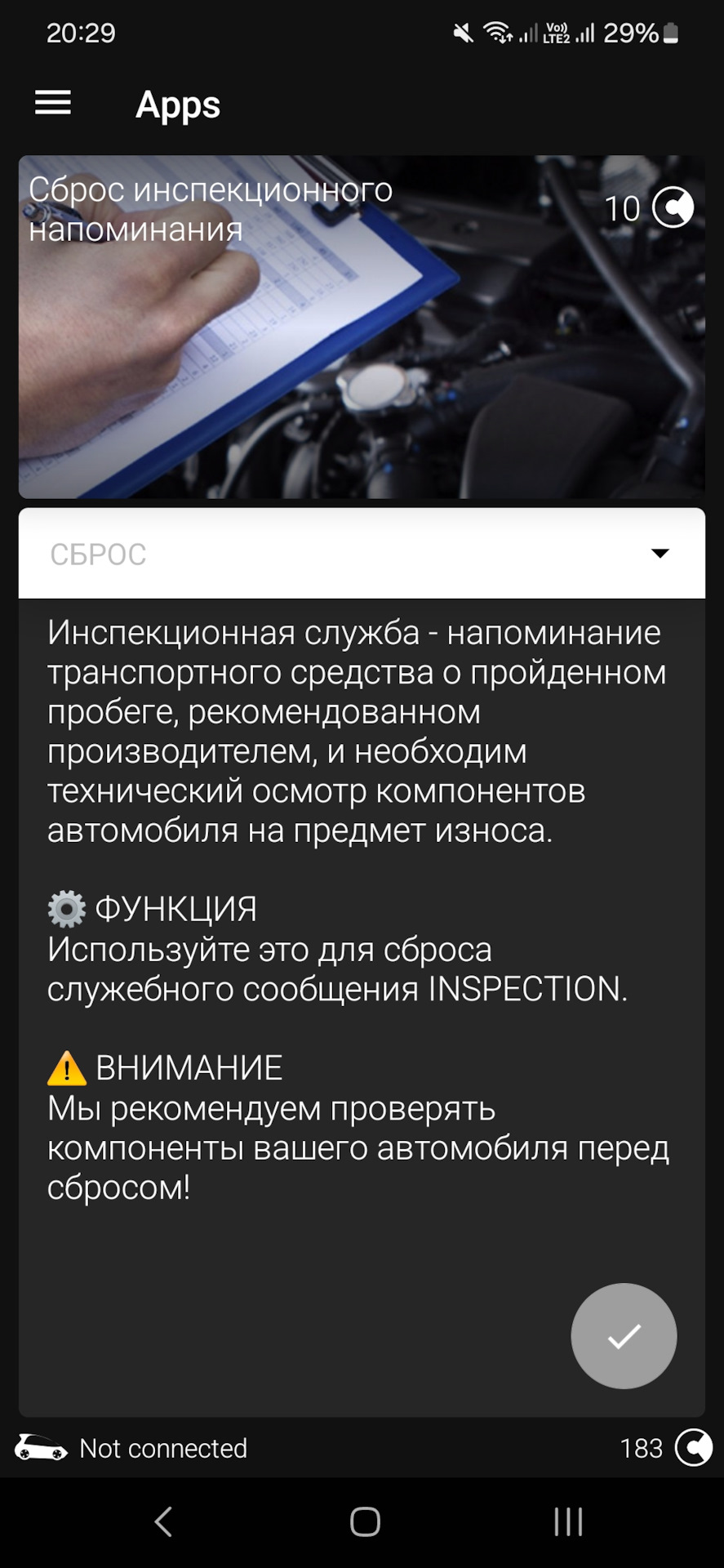724x1568 pixels.
Task: Expand the СБРОС dropdown
Action: (362, 554)
